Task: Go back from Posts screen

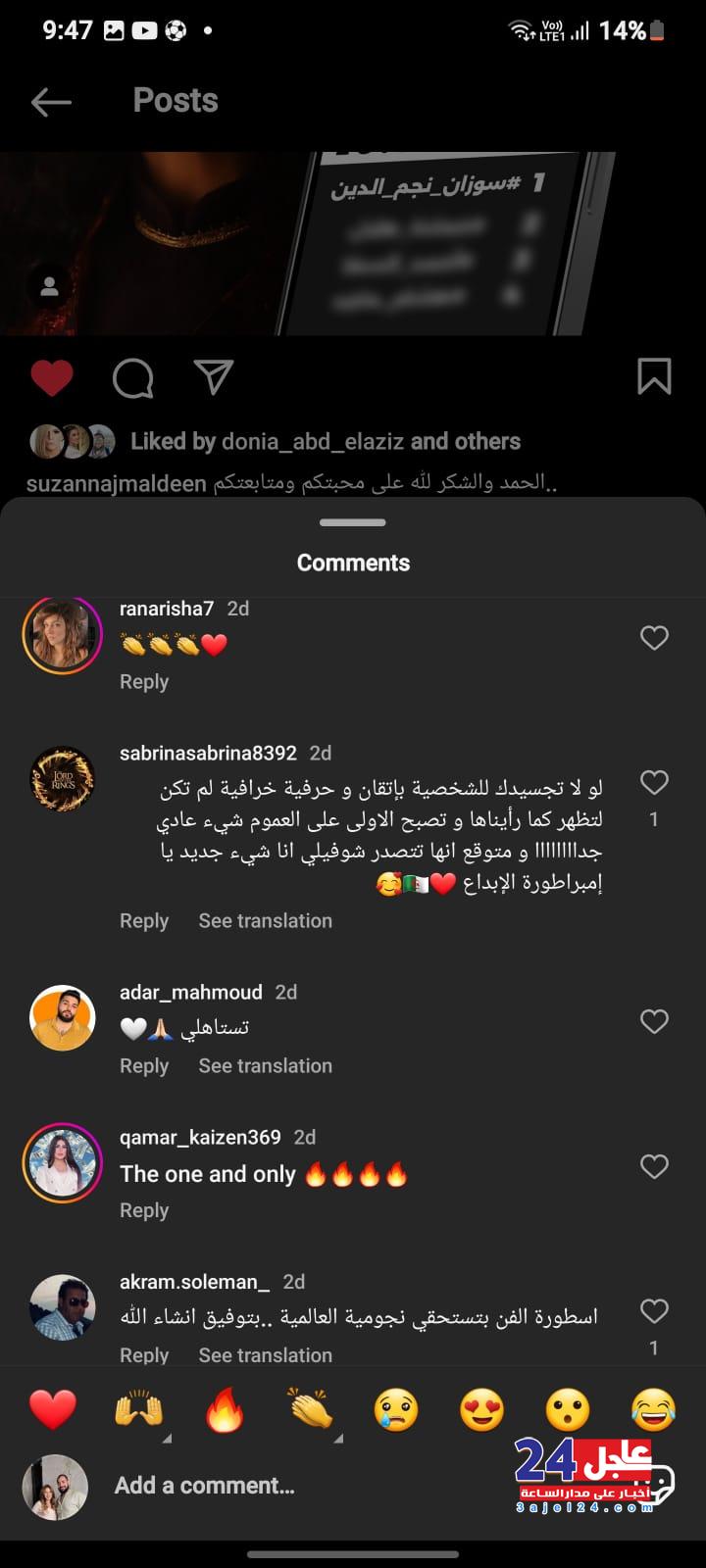Action: (x=51, y=101)
